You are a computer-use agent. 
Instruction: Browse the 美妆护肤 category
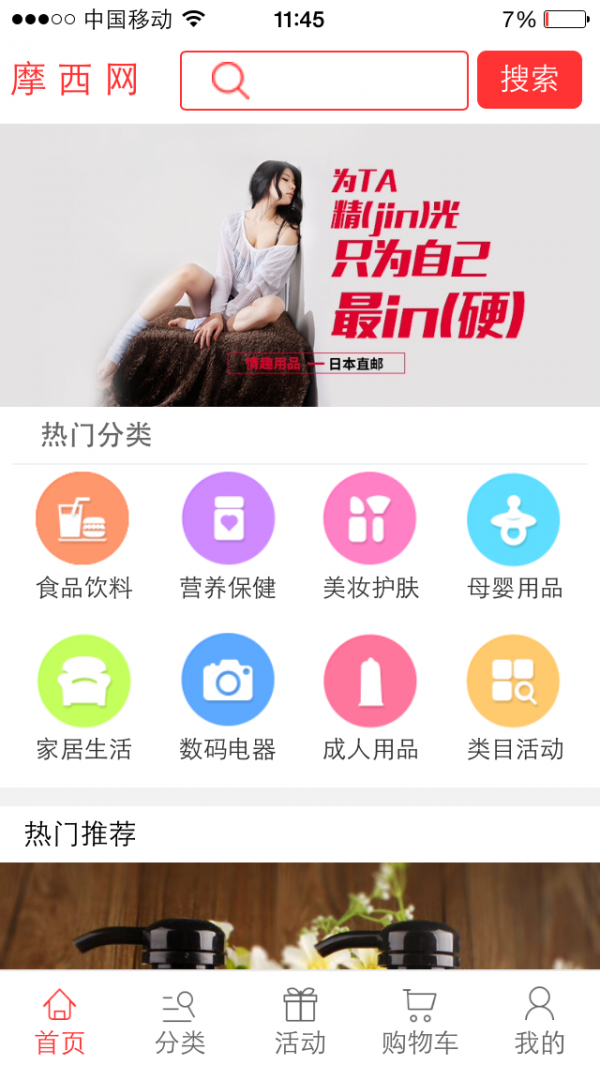[x=370, y=520]
